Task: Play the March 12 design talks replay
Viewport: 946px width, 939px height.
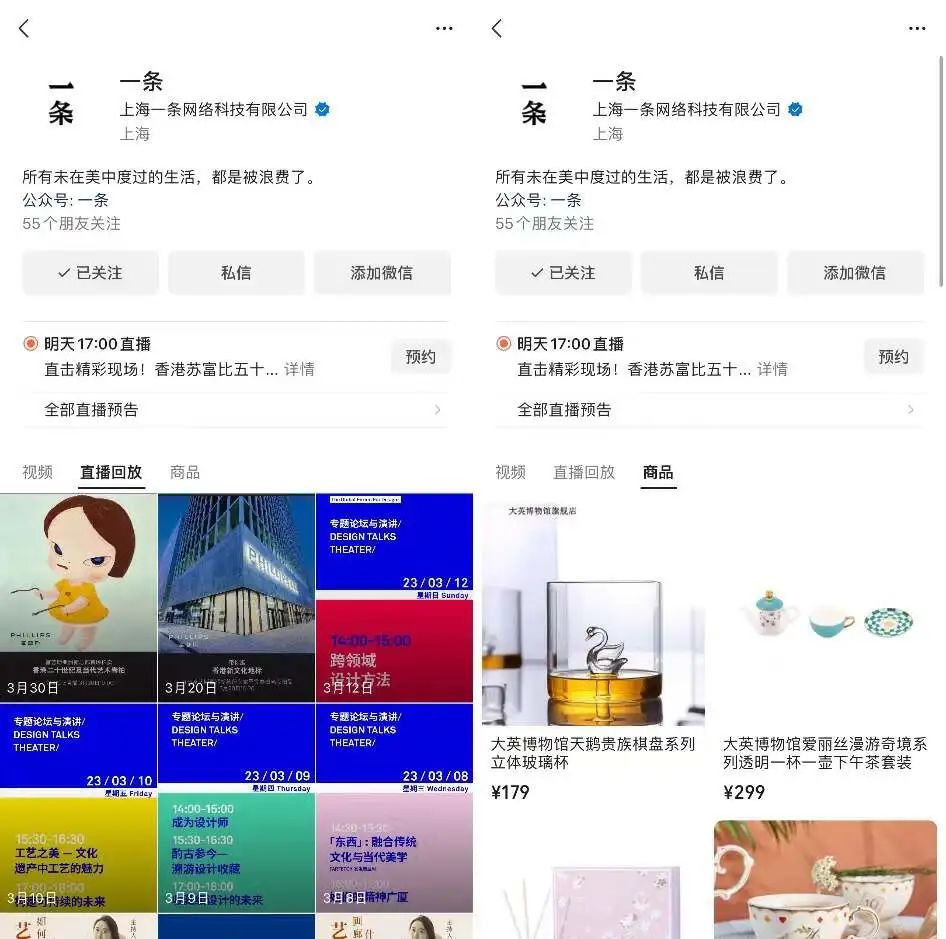Action: click(394, 597)
